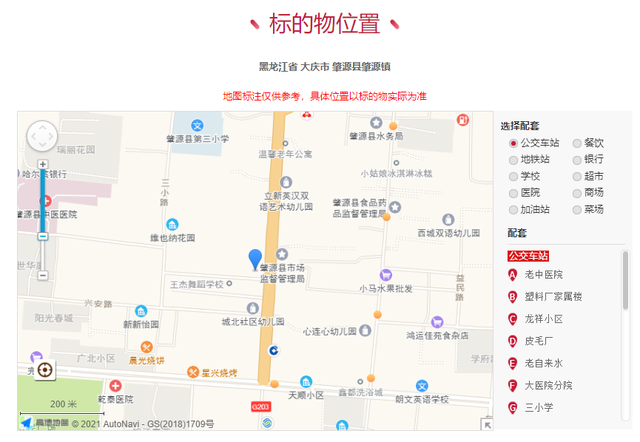
Task: Choose the 超市 facility option
Action: coord(577,176)
